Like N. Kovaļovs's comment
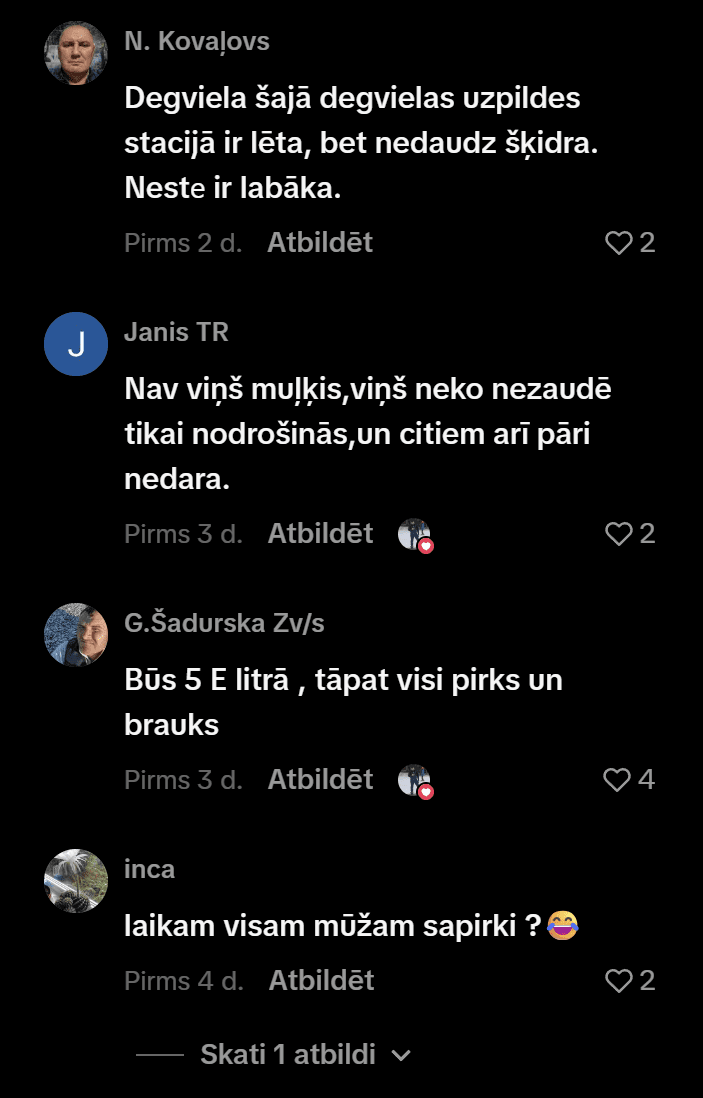 [x=619, y=243]
